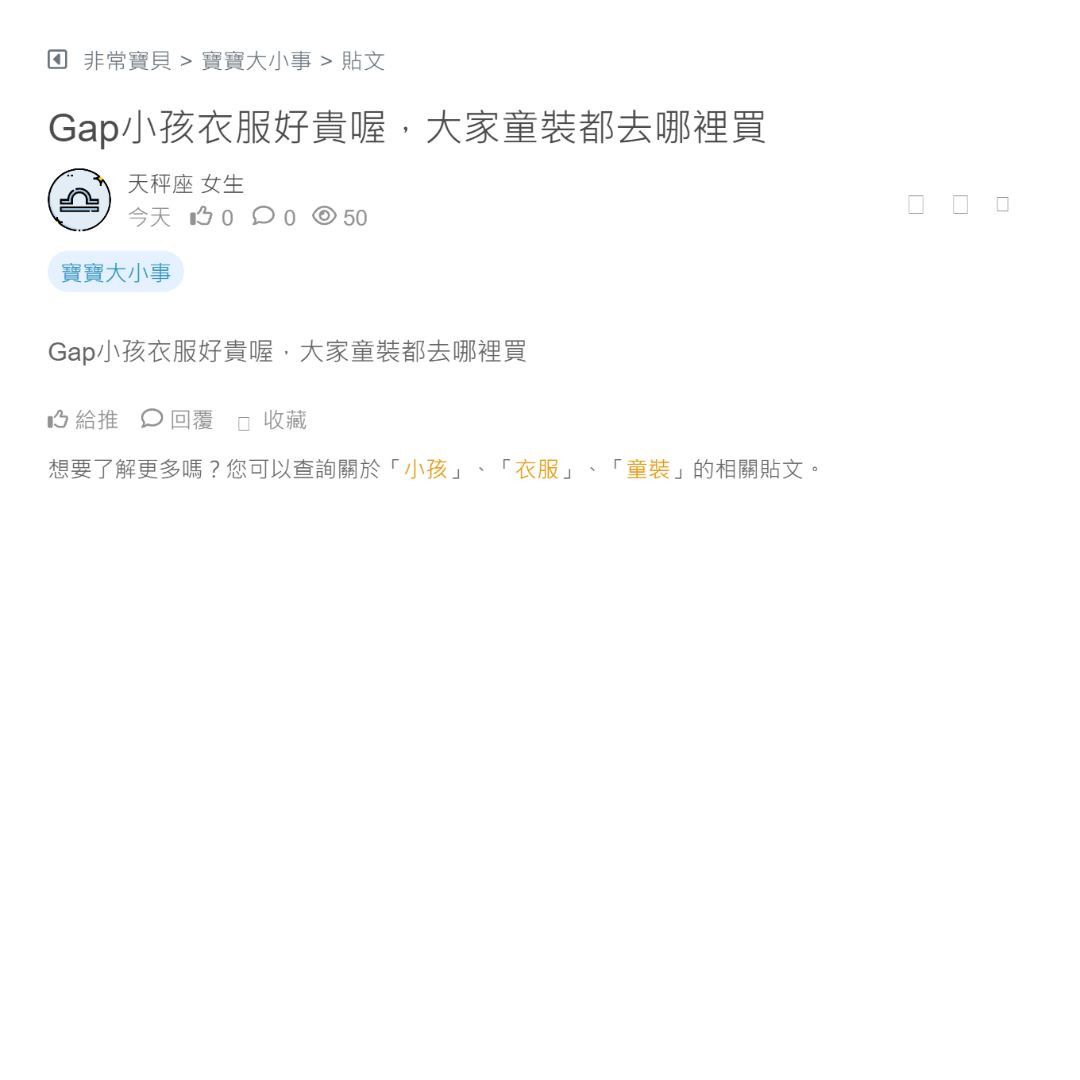1080x1080 pixels.
Task: Open 非常寶貝 breadcrumb link
Action: 127,61
